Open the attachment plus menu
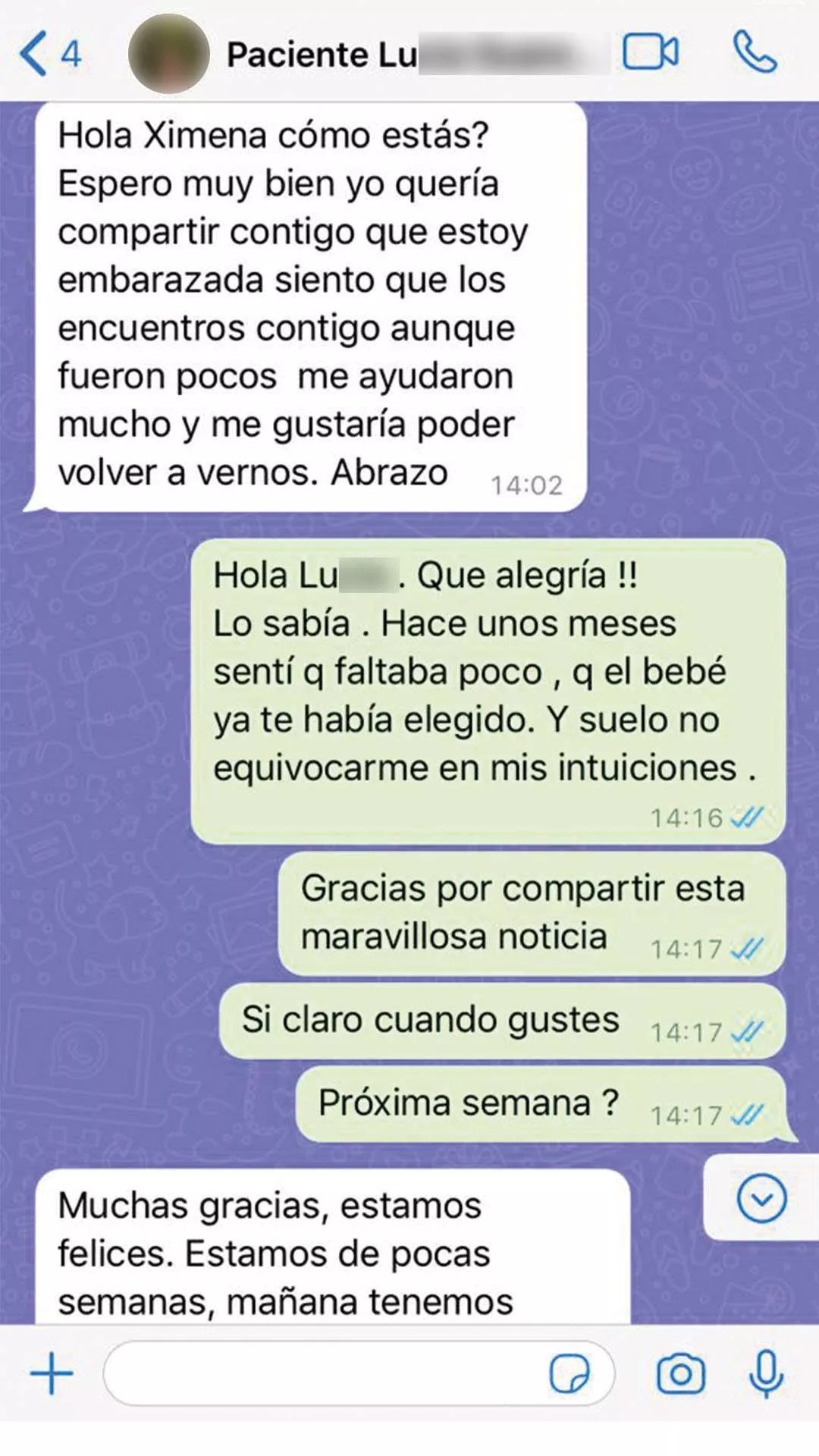This screenshot has width=819, height=1456. (52, 1373)
